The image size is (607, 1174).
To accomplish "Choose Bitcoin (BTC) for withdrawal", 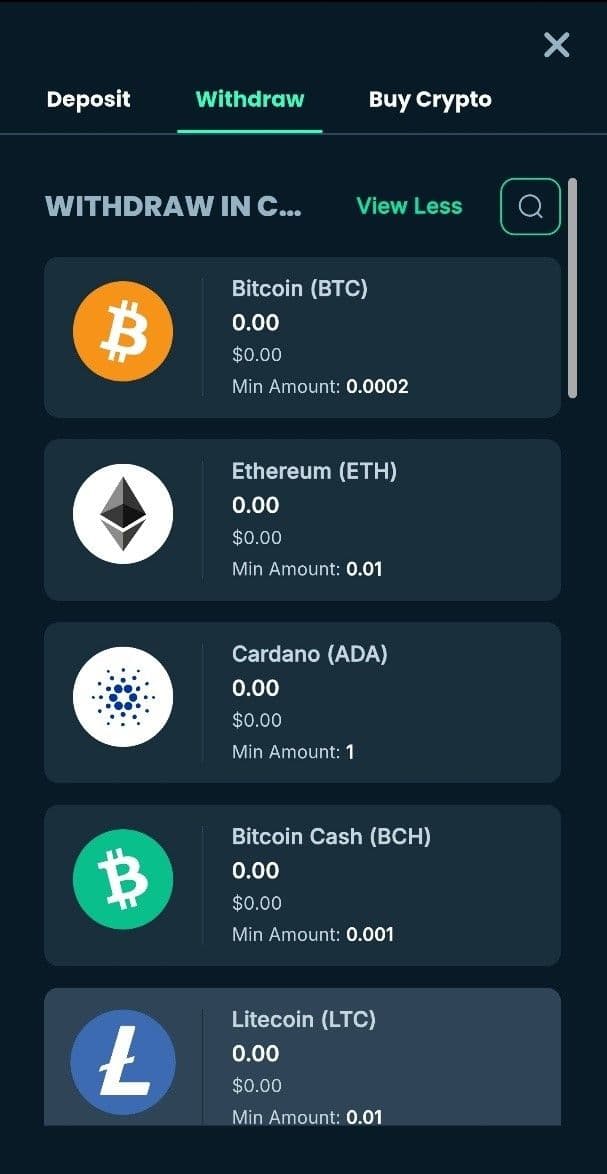I will [x=302, y=337].
